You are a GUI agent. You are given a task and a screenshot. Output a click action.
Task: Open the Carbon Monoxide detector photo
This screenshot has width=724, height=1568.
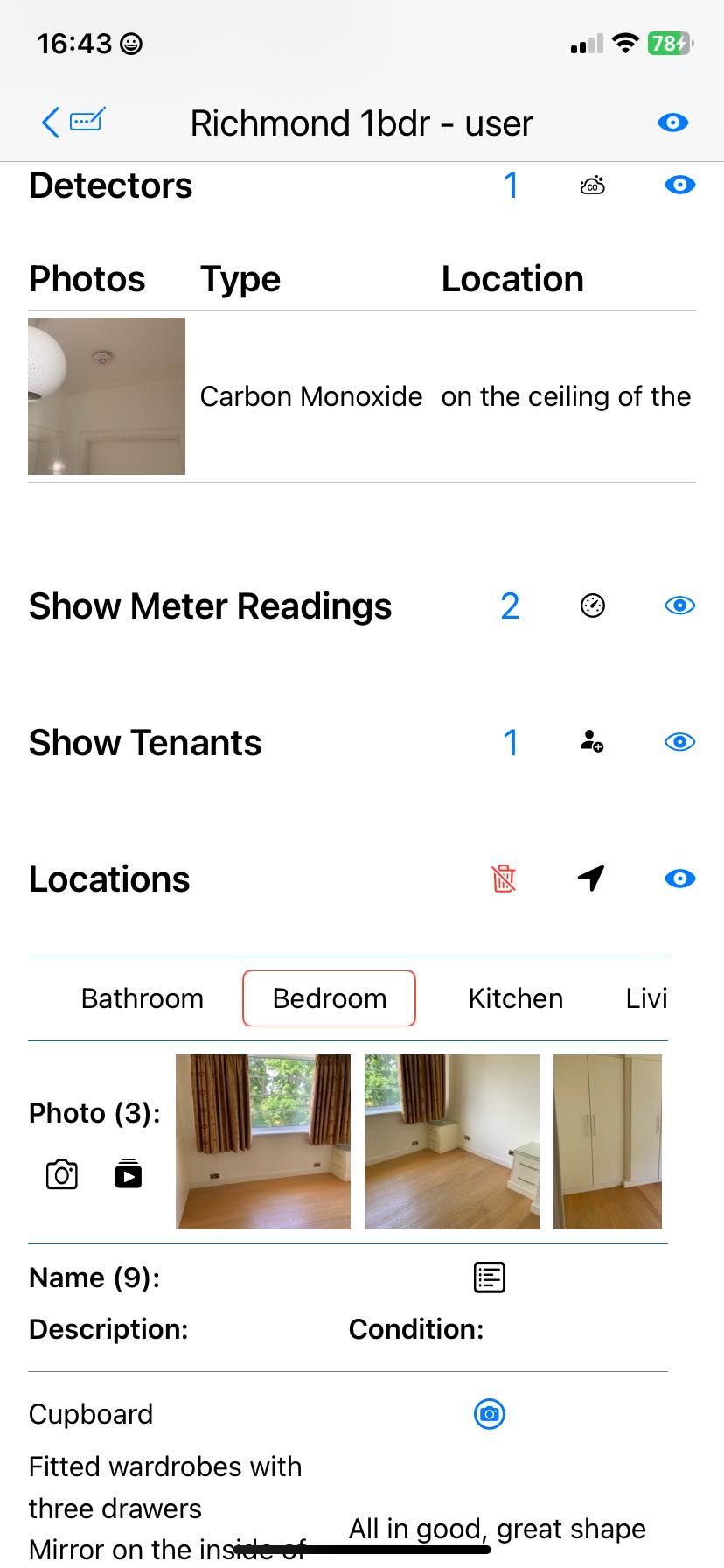107,396
